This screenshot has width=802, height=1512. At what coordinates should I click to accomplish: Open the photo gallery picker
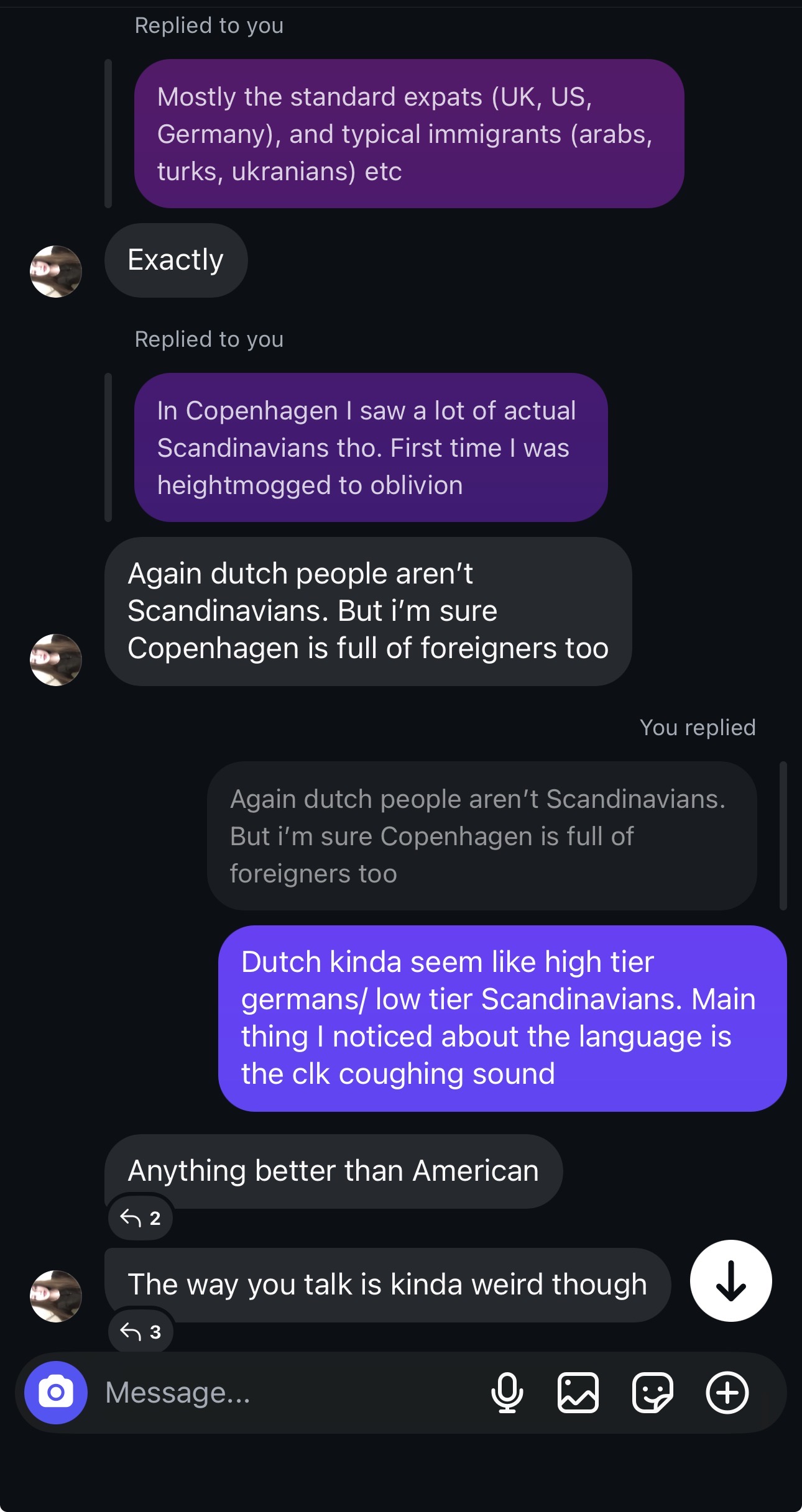[578, 1393]
